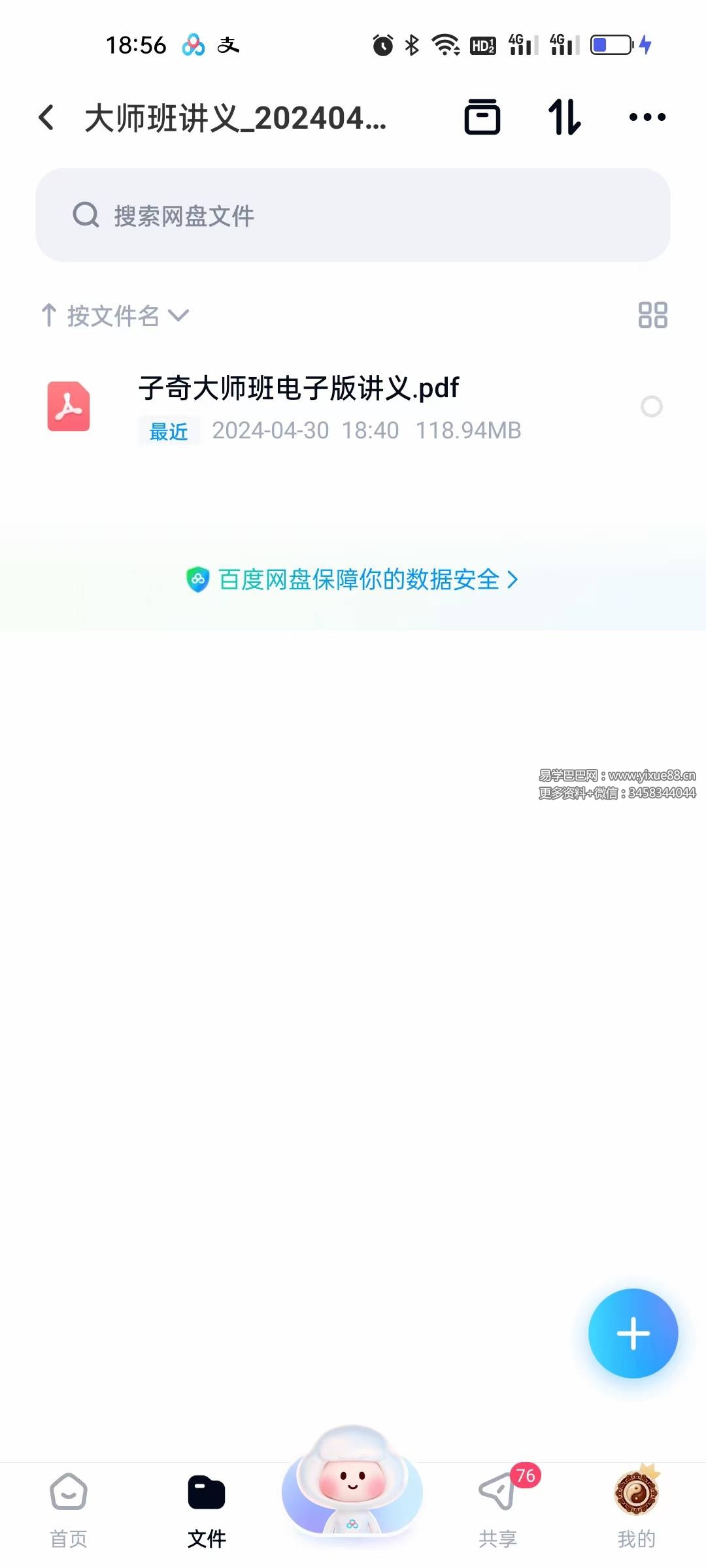The width and height of the screenshot is (706, 1568).
Task: Expand the 按文件名 sort dropdown
Action: point(115,316)
